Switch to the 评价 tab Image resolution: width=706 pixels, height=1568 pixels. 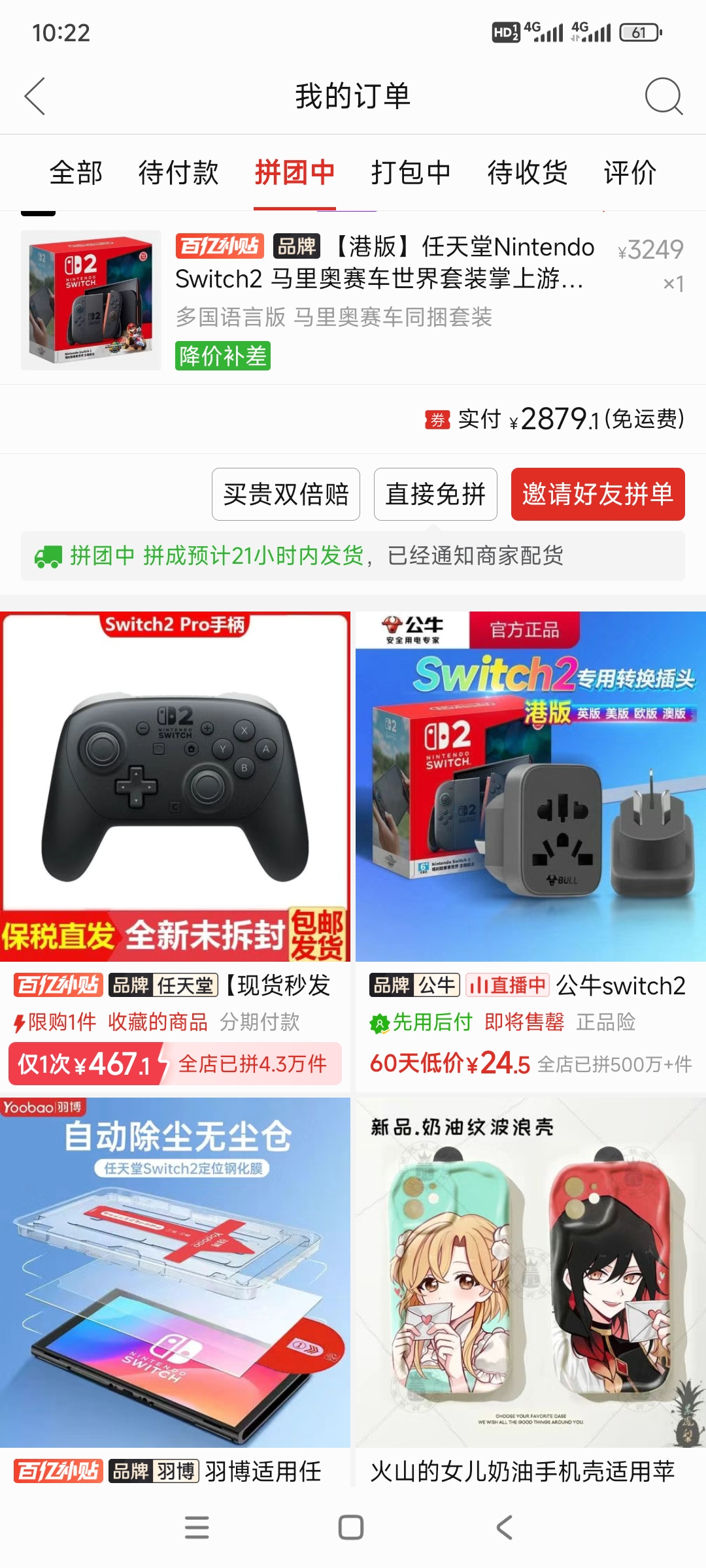click(630, 173)
